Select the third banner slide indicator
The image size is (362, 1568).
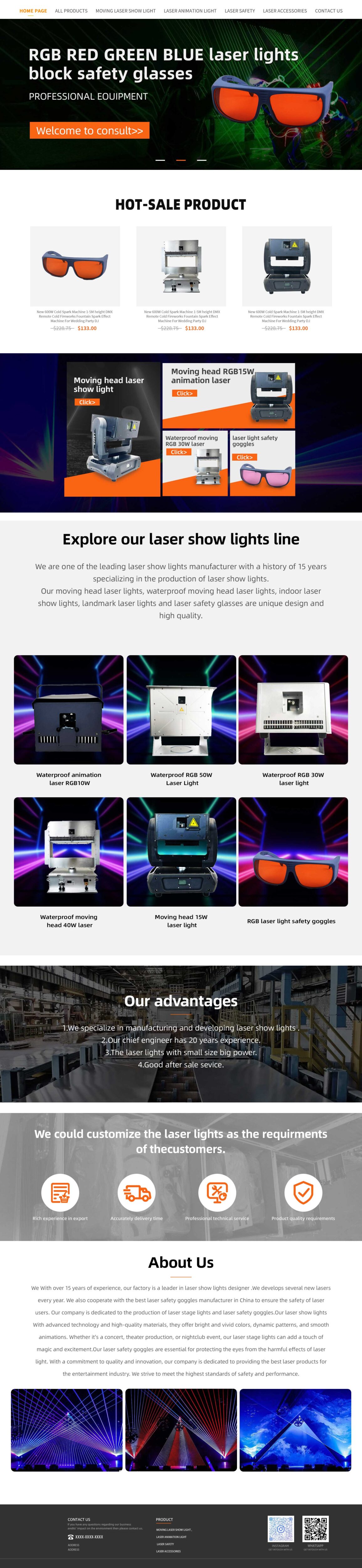pyautogui.click(x=202, y=160)
